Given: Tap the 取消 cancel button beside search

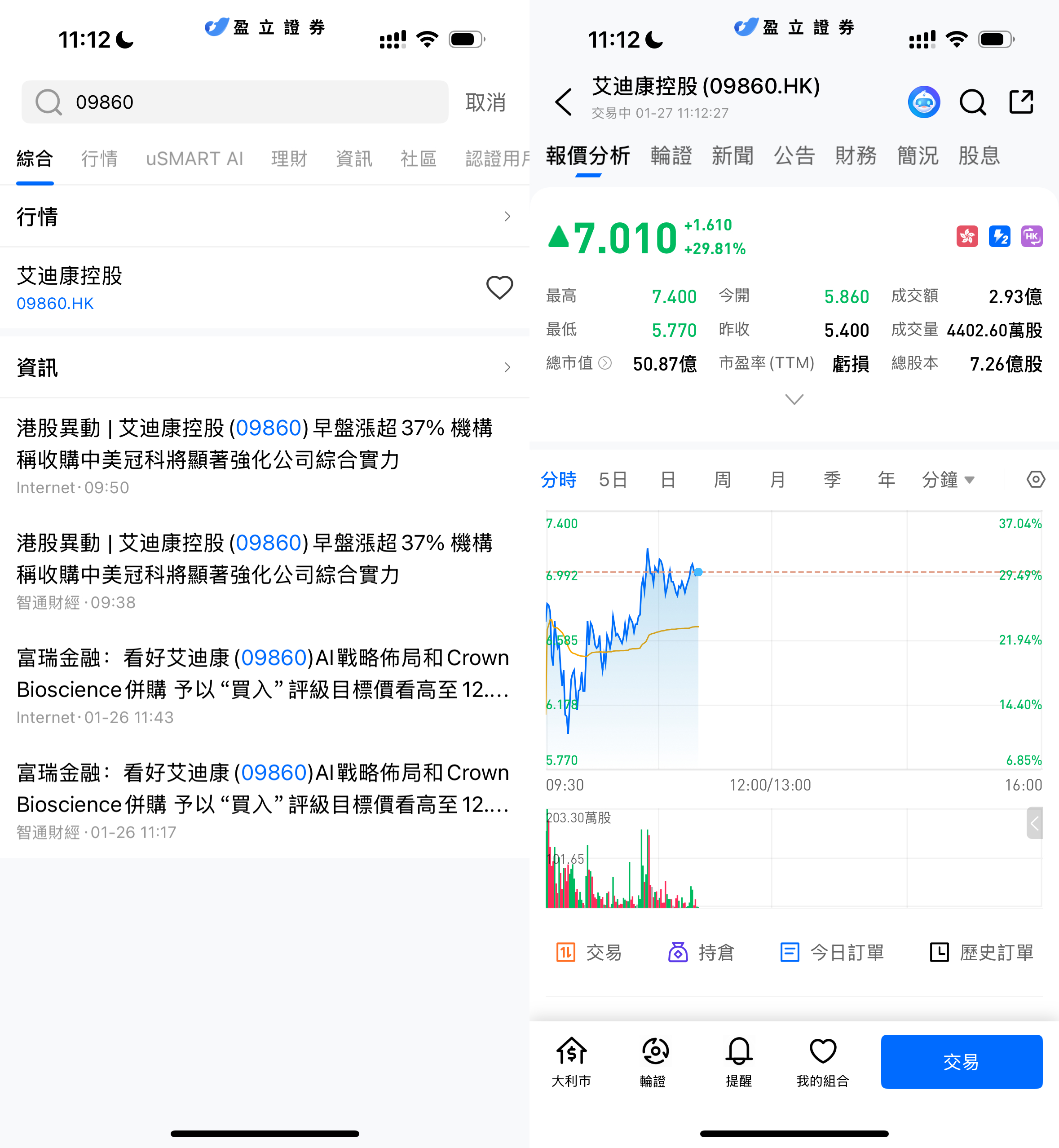Looking at the screenshot, I should tap(485, 102).
